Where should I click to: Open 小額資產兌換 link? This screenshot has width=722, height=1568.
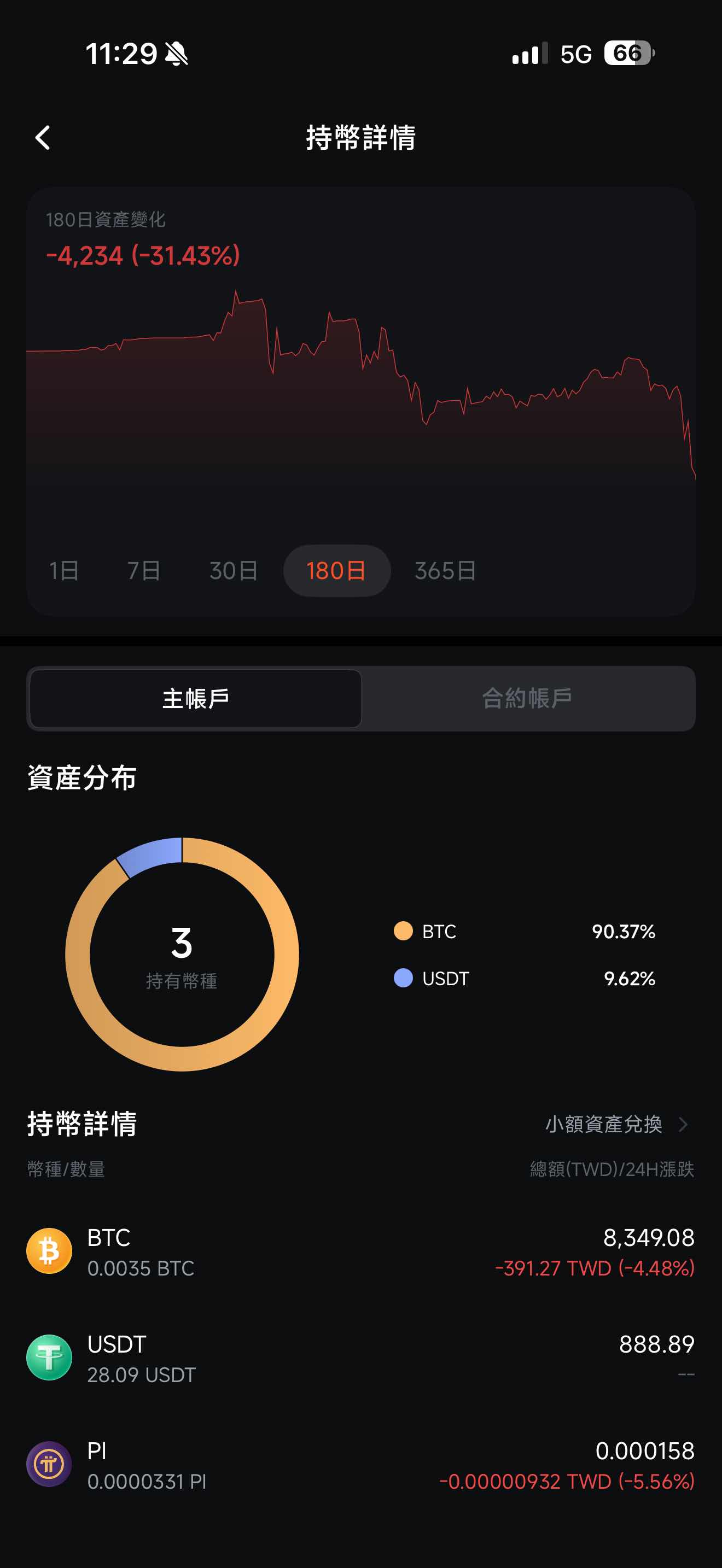[x=615, y=1124]
